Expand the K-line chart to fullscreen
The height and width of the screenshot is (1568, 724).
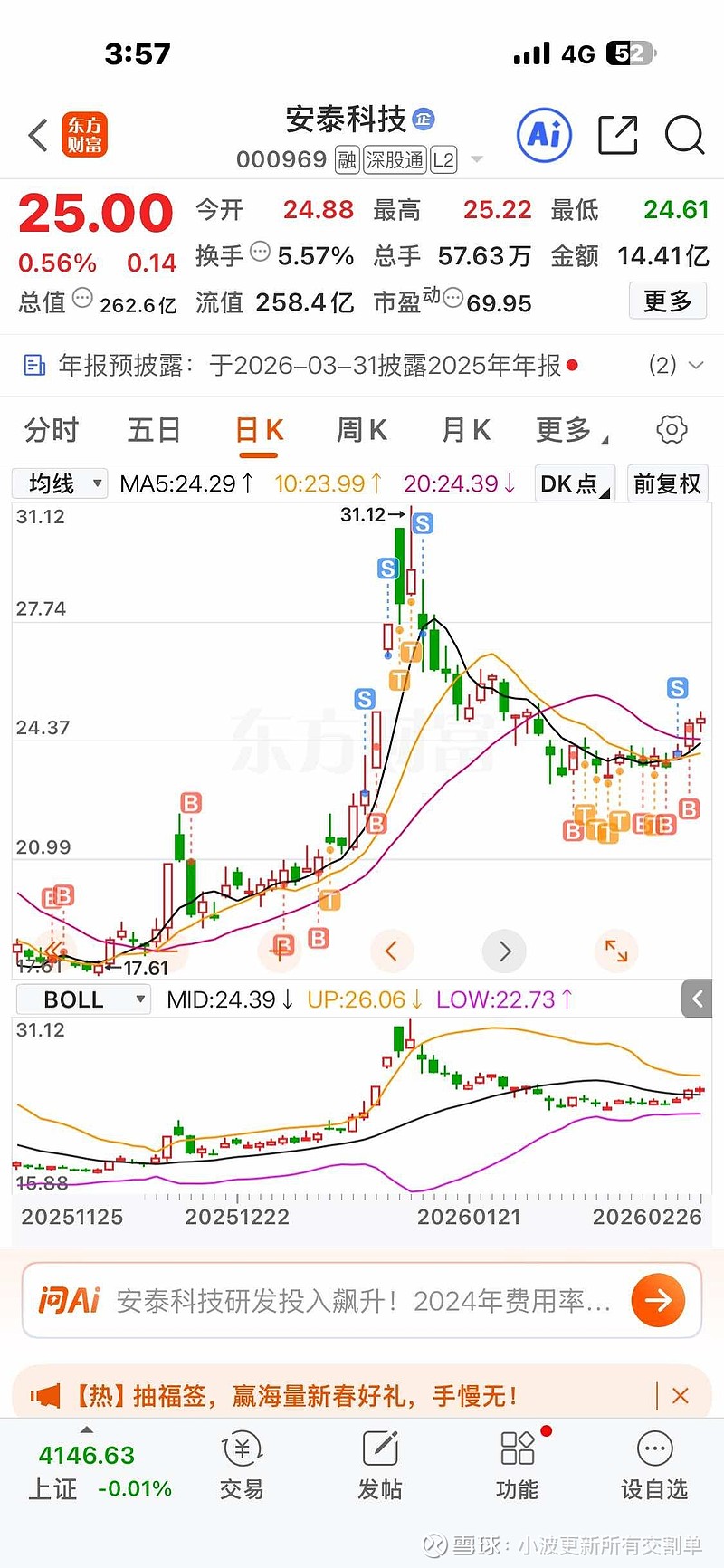click(616, 951)
